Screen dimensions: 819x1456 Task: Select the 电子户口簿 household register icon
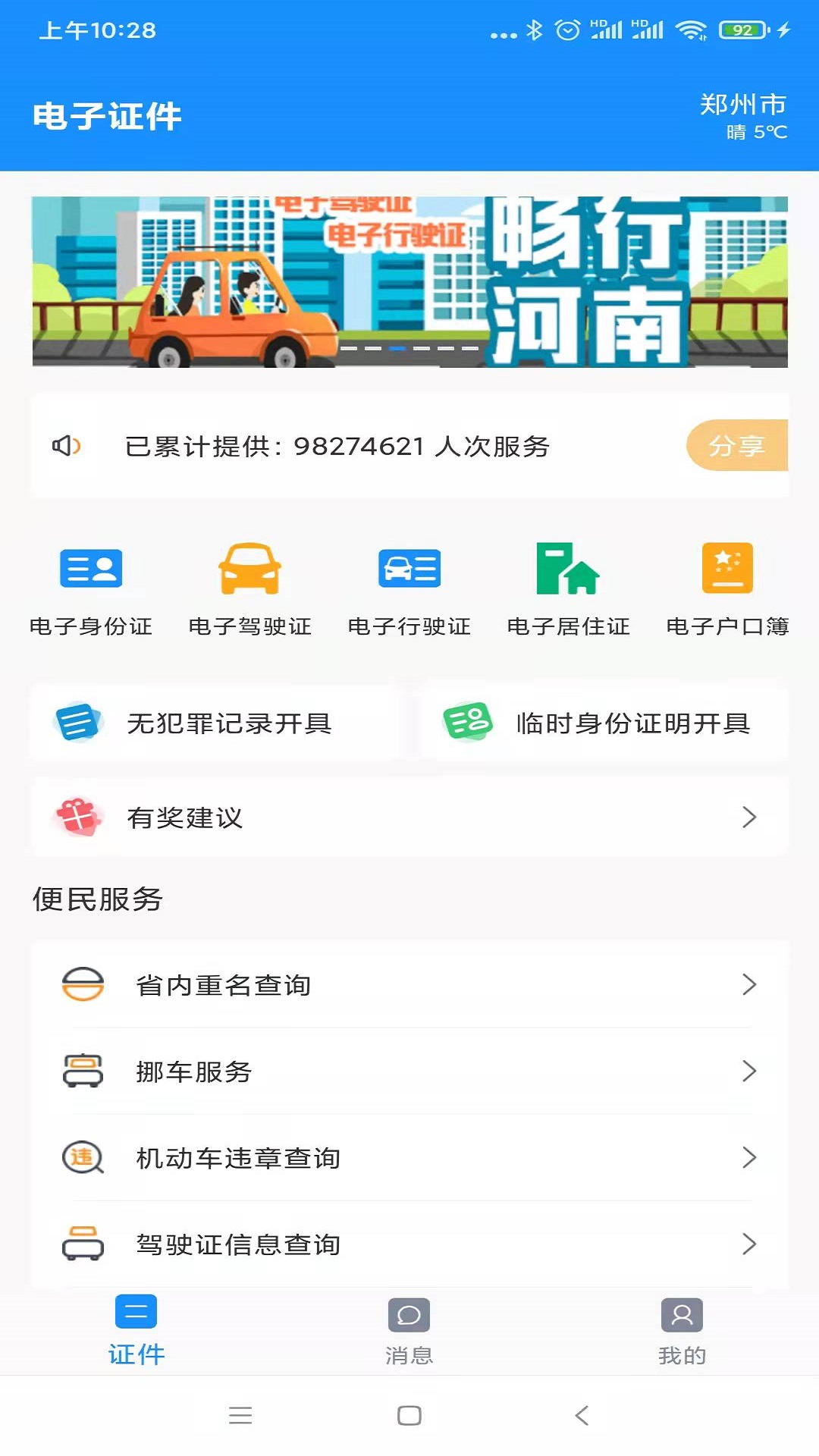726,567
